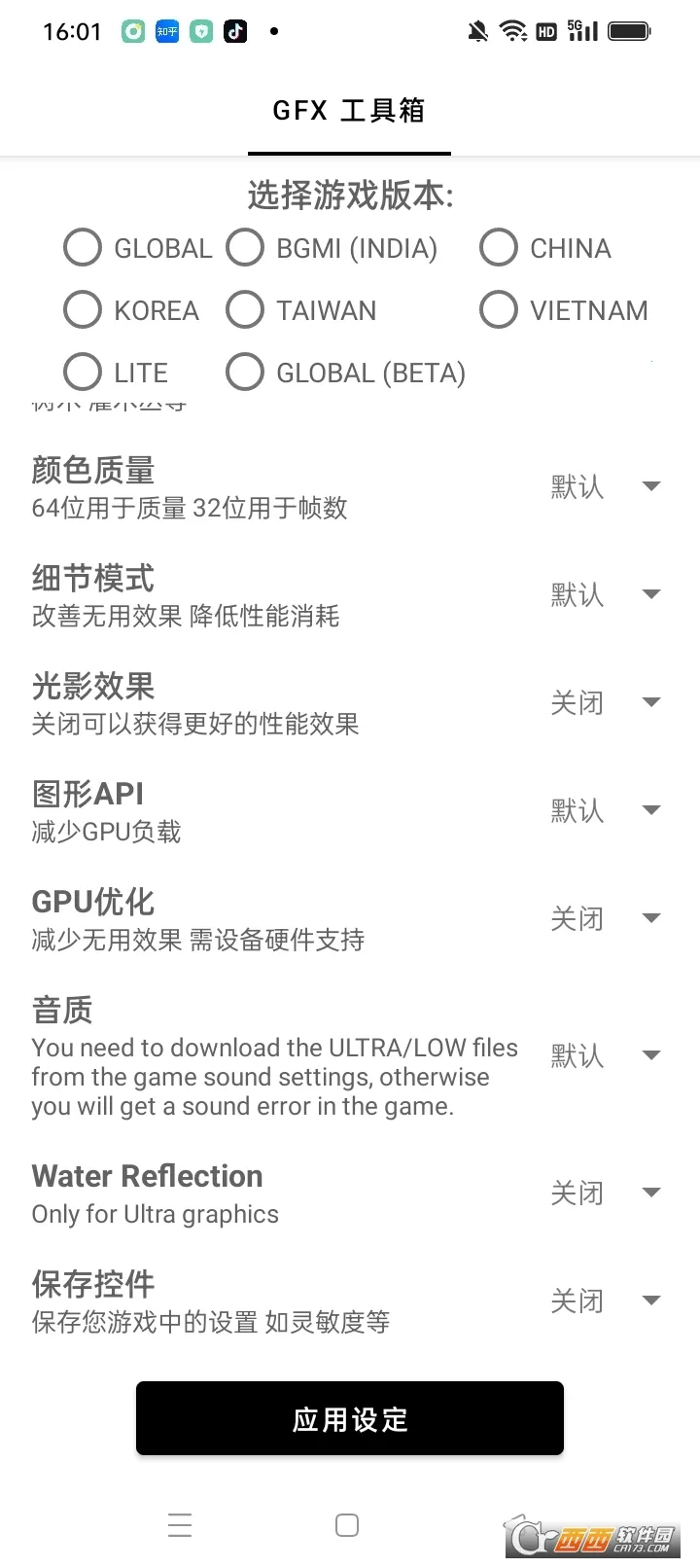Open the Zhihu notification icon
Image resolution: width=700 pixels, height=1568 pixels.
165,31
